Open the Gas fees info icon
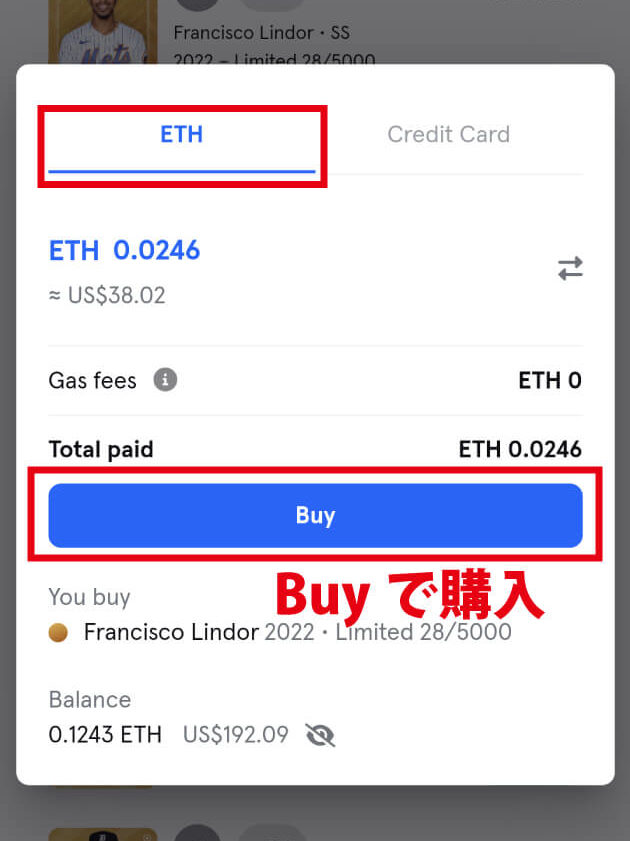The width and height of the screenshot is (630, 841). coord(165,380)
